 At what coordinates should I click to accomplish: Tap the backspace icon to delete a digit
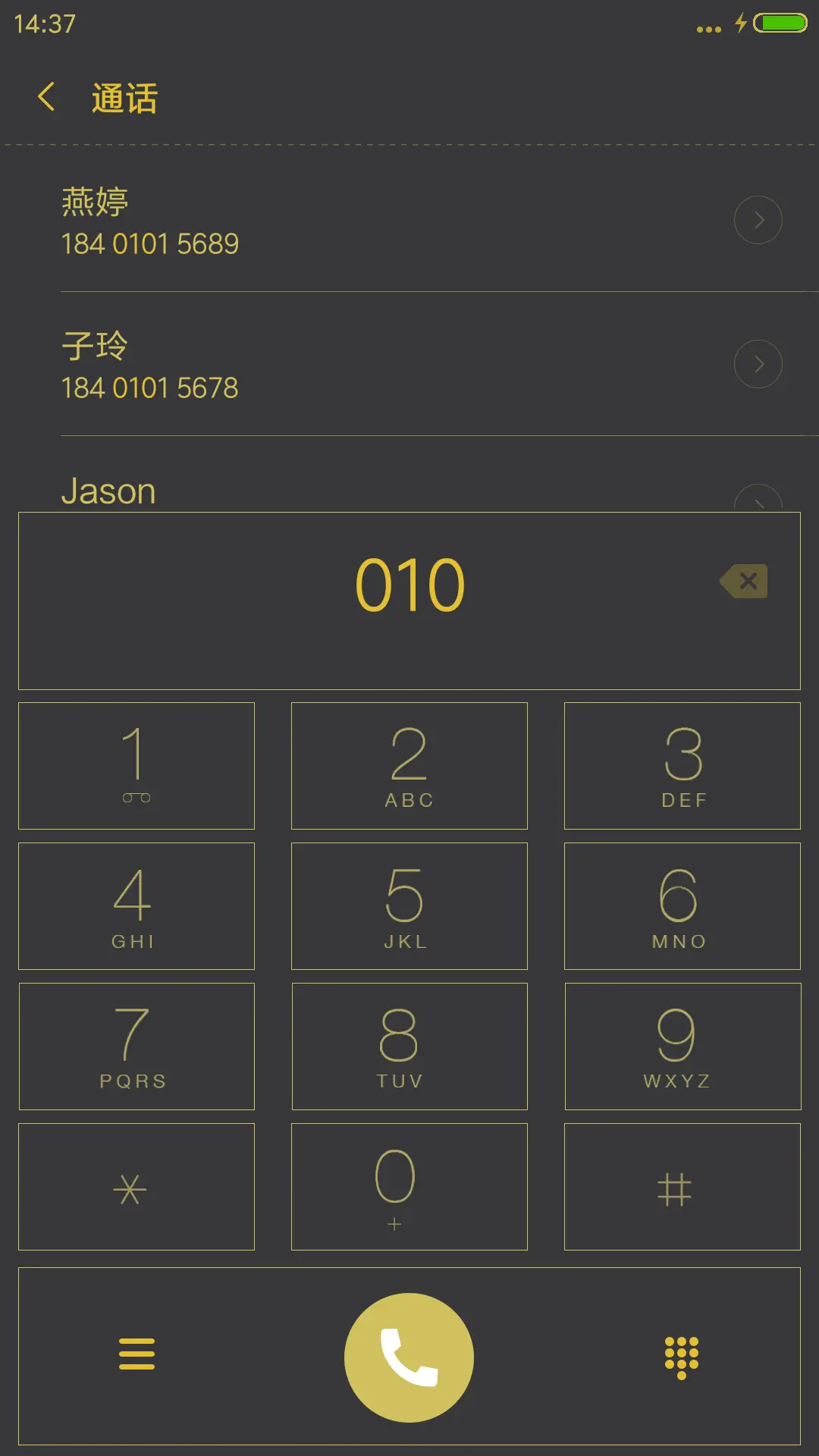pos(745,581)
